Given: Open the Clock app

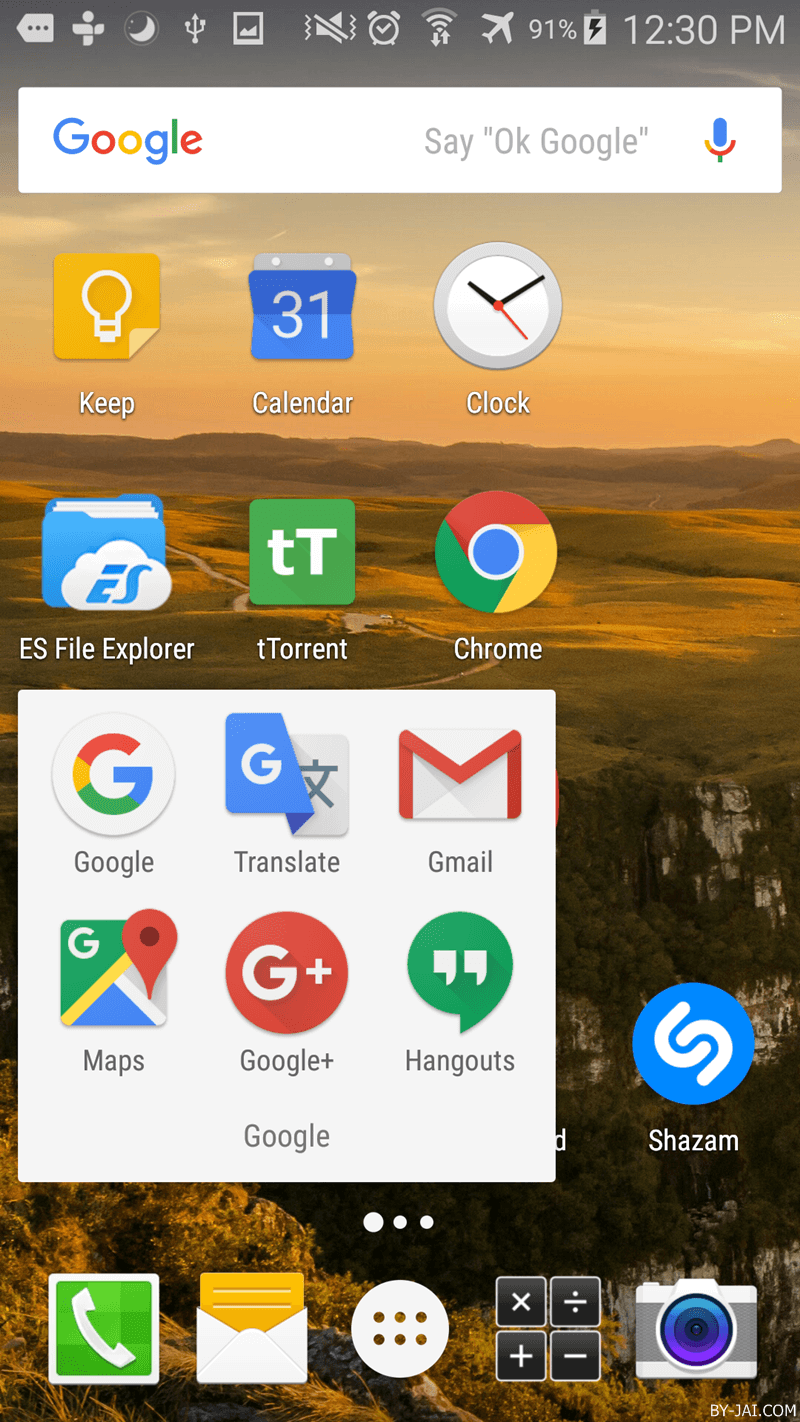Looking at the screenshot, I should pyautogui.click(x=497, y=308).
